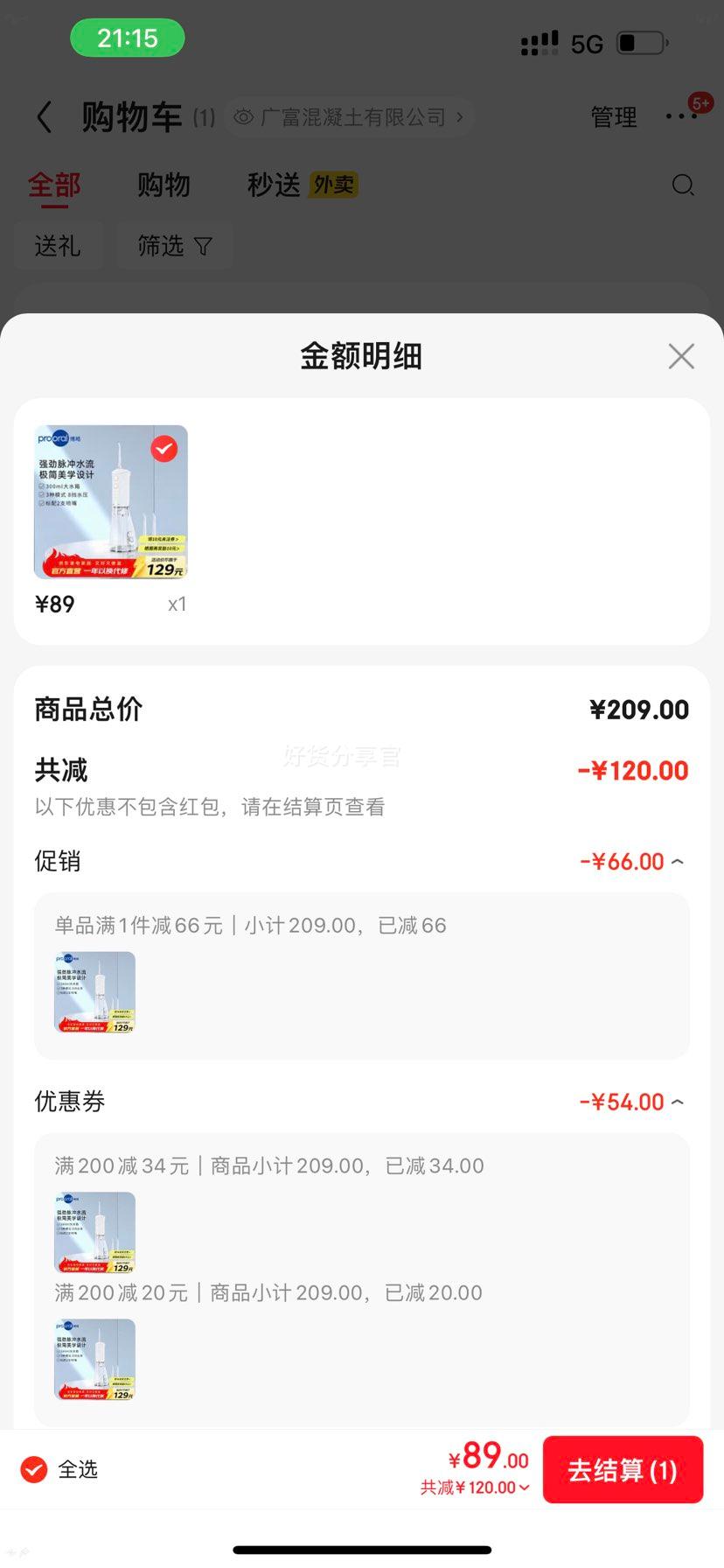The image size is (724, 1568).
Task: Toggle the 全选 select-all checkbox
Action: click(32, 1469)
